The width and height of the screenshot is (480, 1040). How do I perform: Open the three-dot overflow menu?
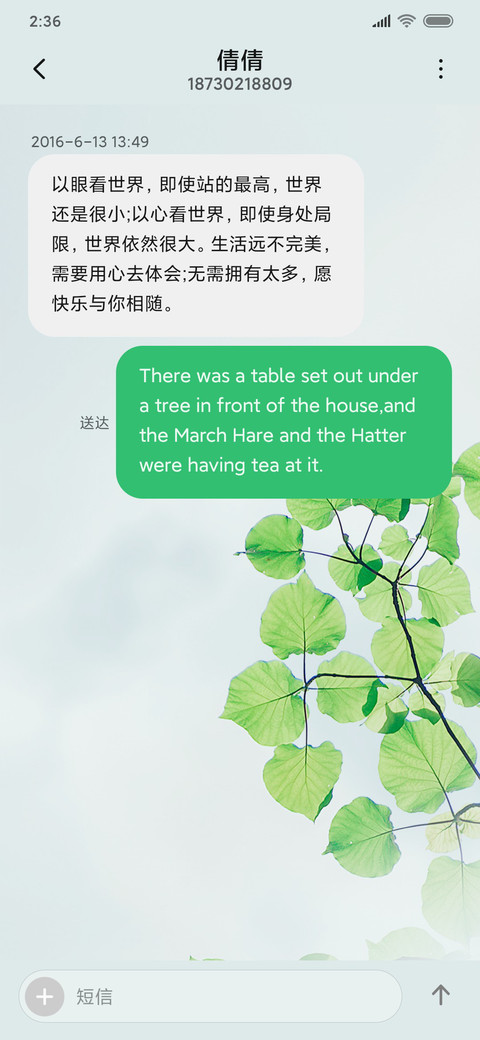point(440,69)
